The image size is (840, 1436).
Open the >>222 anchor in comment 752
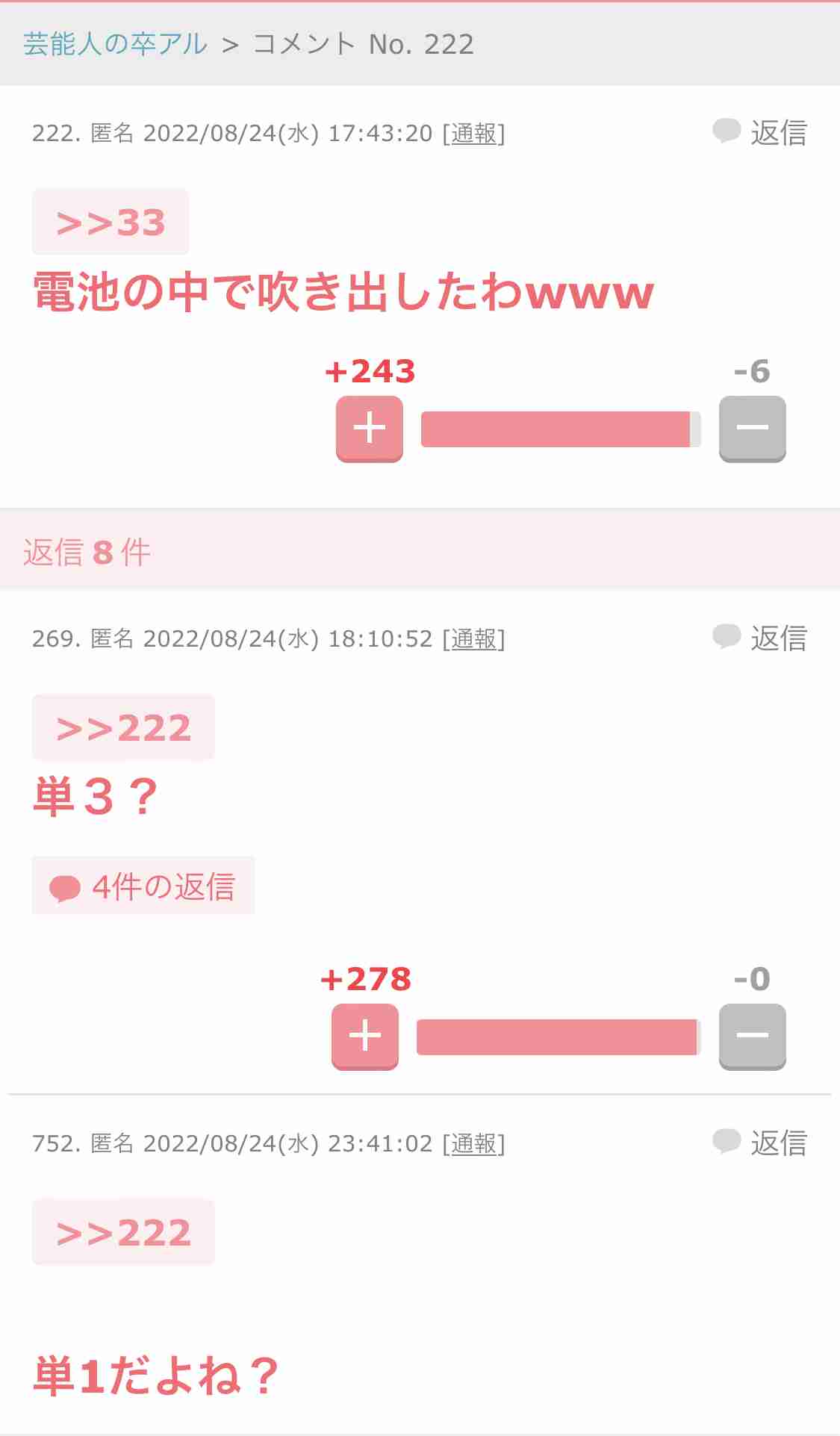coord(123,1233)
